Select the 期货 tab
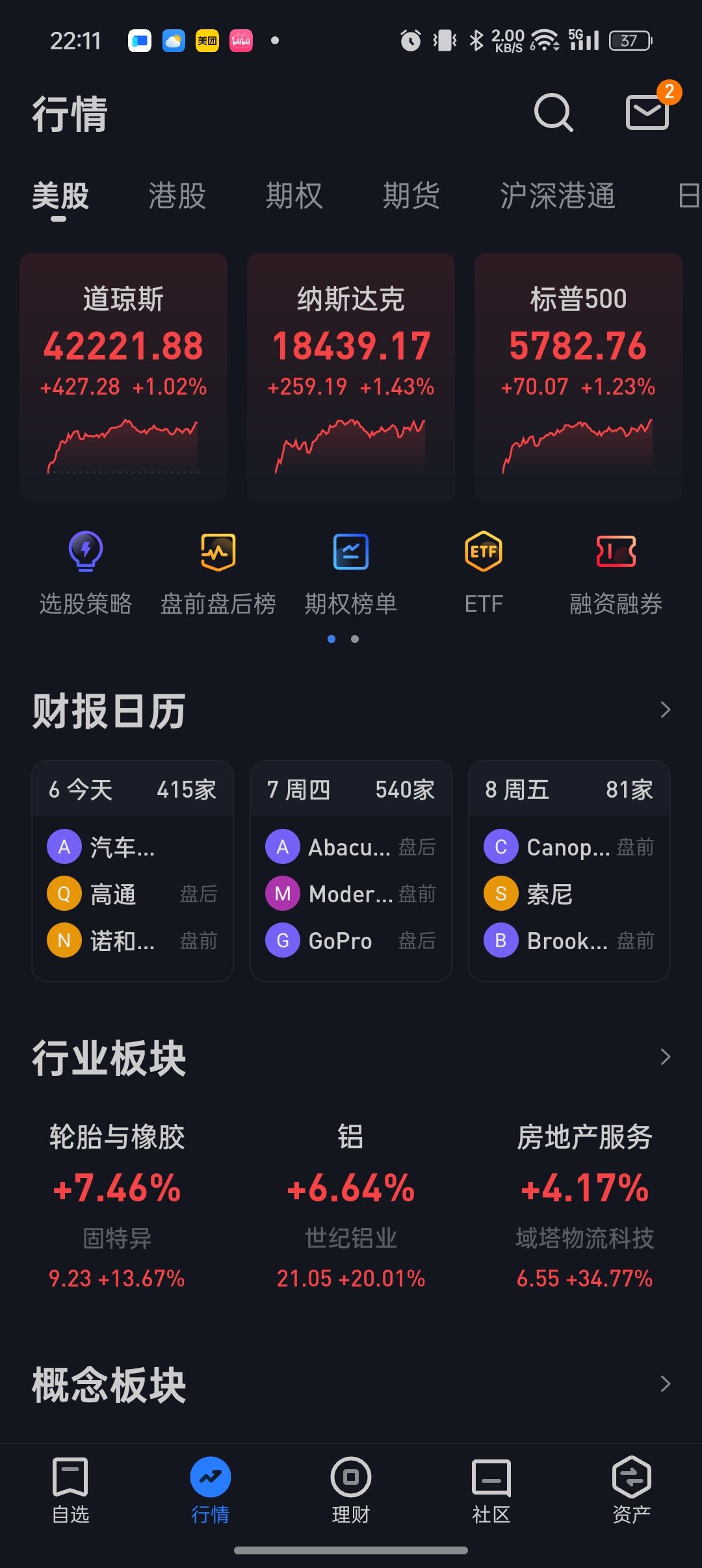 (x=411, y=196)
